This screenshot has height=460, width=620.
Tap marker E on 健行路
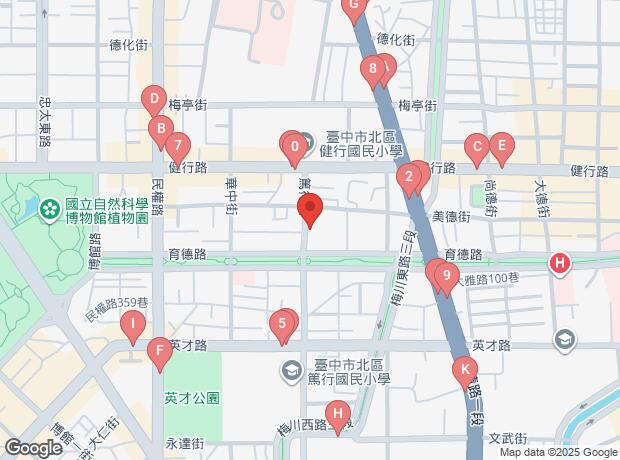point(501,146)
